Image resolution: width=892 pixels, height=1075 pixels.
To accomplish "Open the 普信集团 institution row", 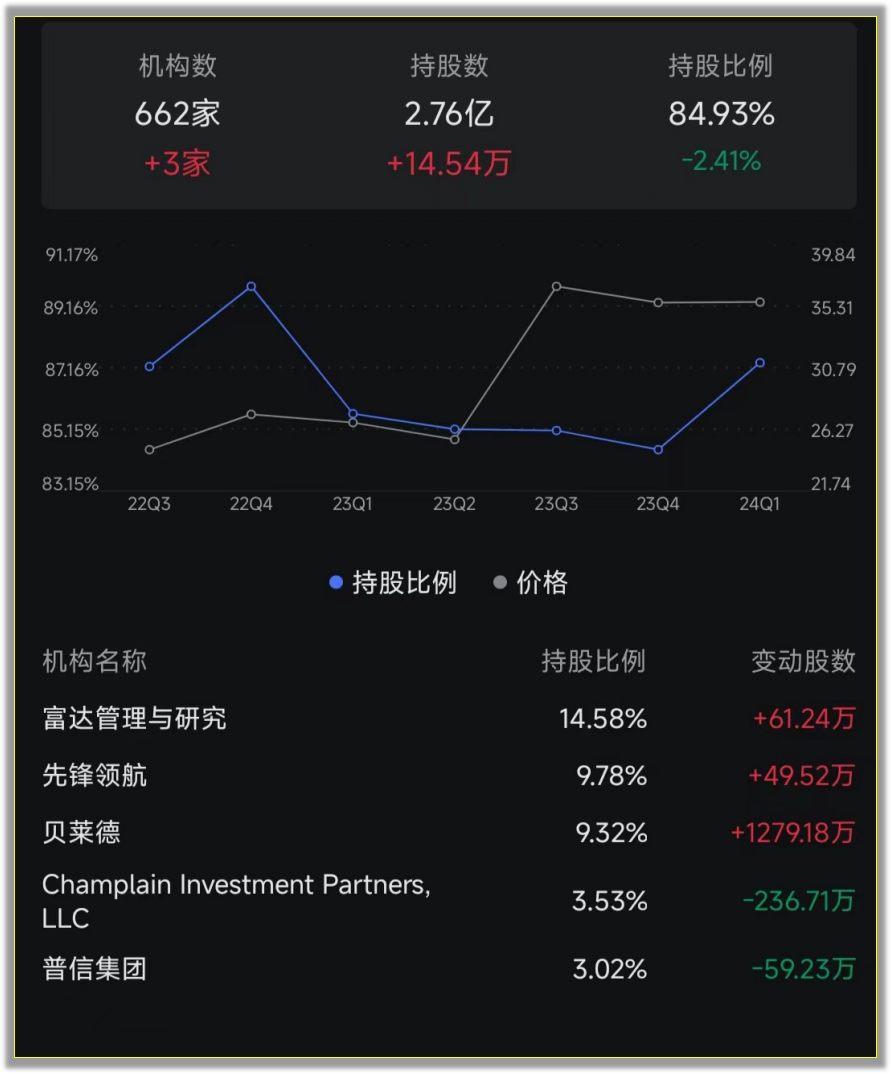I will tap(448, 969).
